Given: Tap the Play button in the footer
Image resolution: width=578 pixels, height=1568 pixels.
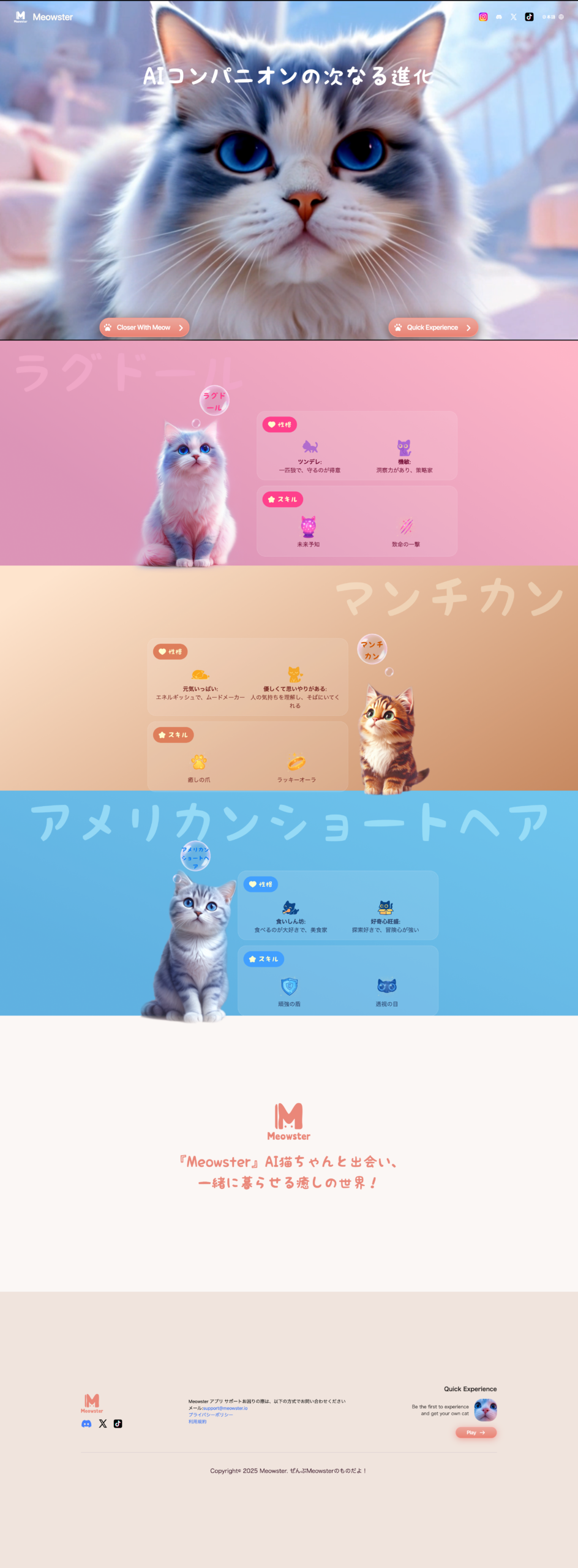Looking at the screenshot, I should [x=476, y=1433].
